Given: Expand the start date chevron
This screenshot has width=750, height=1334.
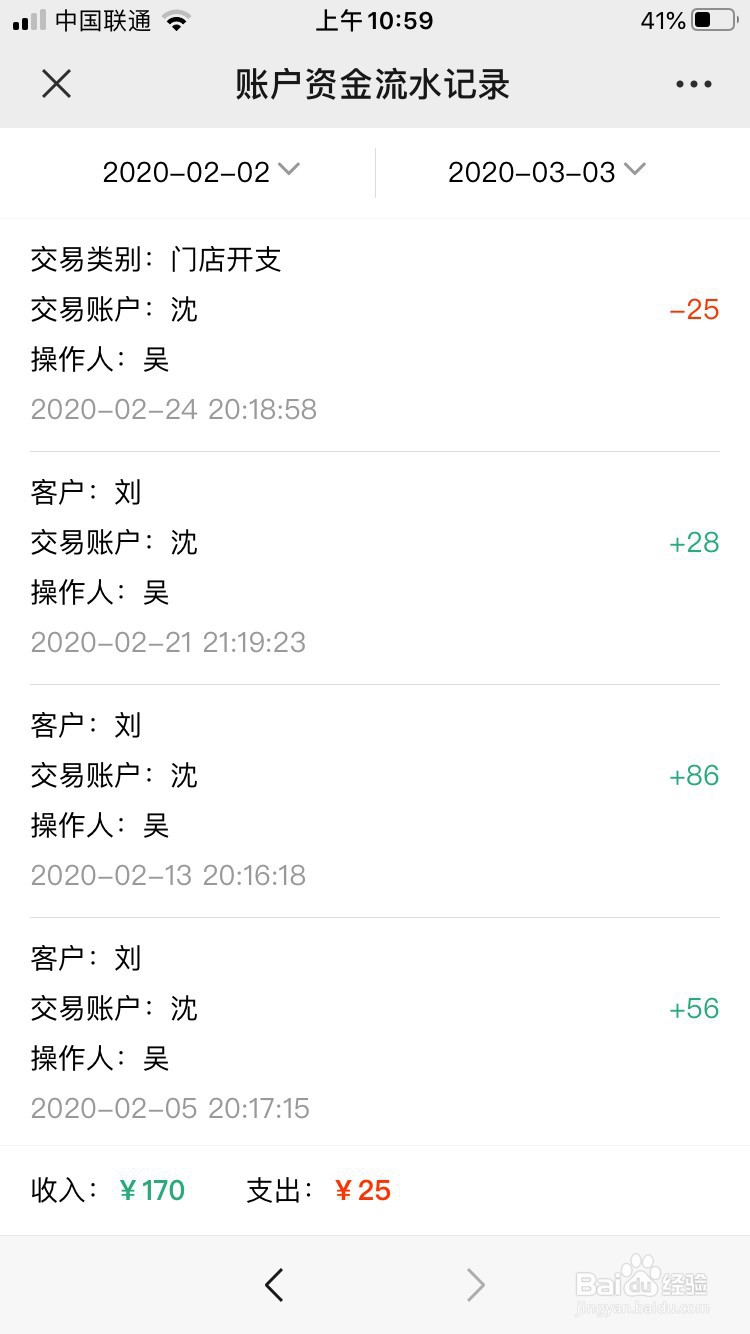Looking at the screenshot, I should click(288, 170).
